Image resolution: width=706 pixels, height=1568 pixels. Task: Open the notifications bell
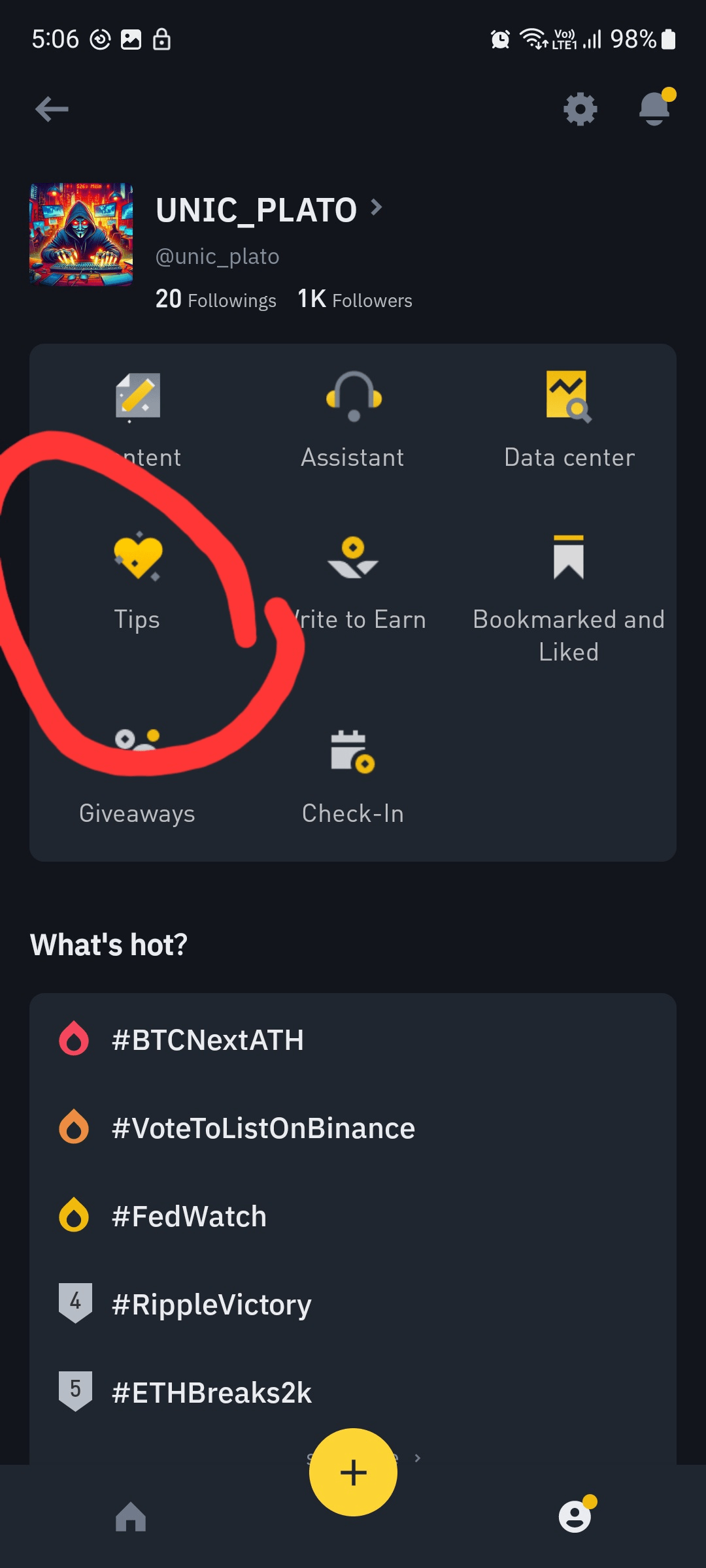tap(654, 109)
